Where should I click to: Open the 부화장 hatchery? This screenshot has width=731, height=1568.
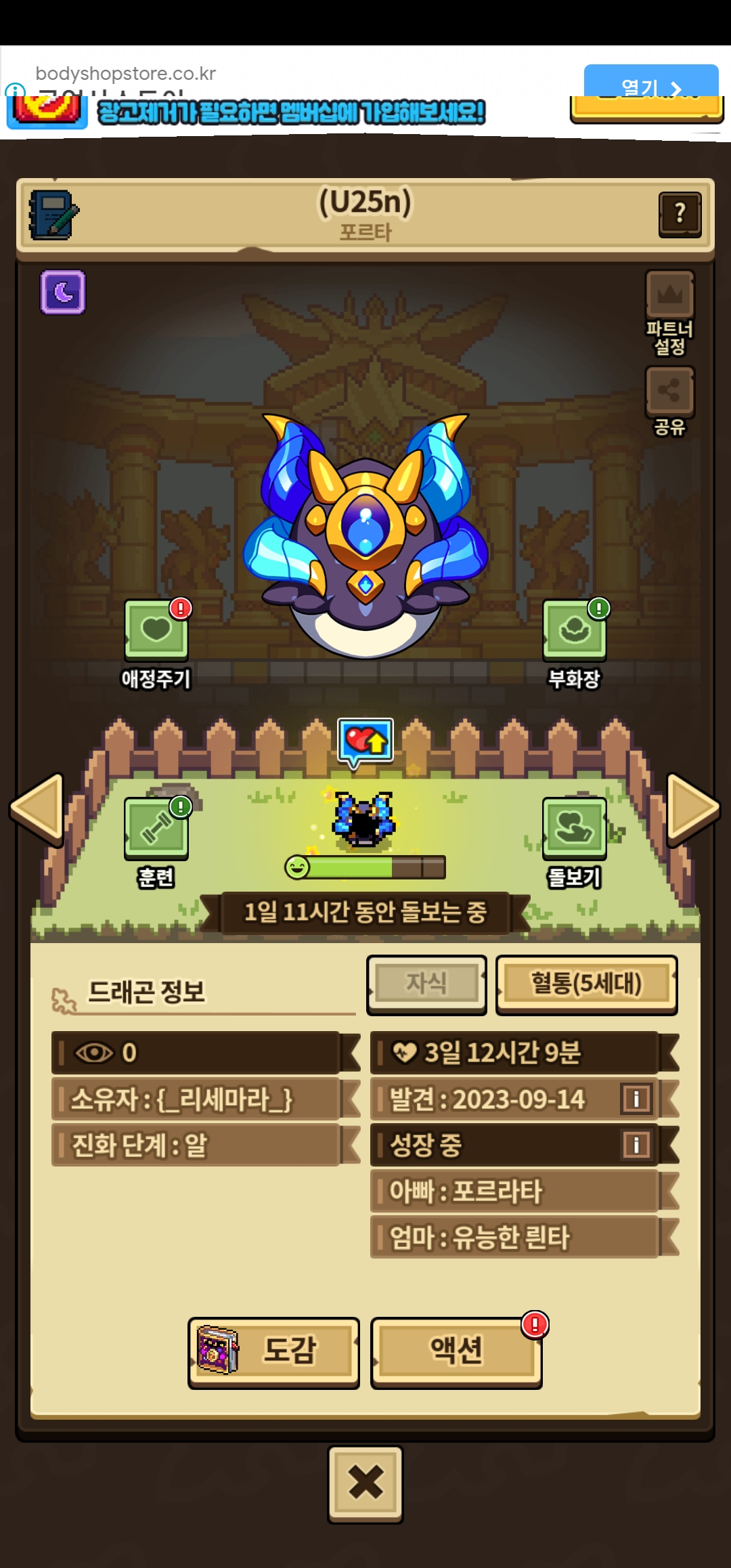[x=574, y=644]
